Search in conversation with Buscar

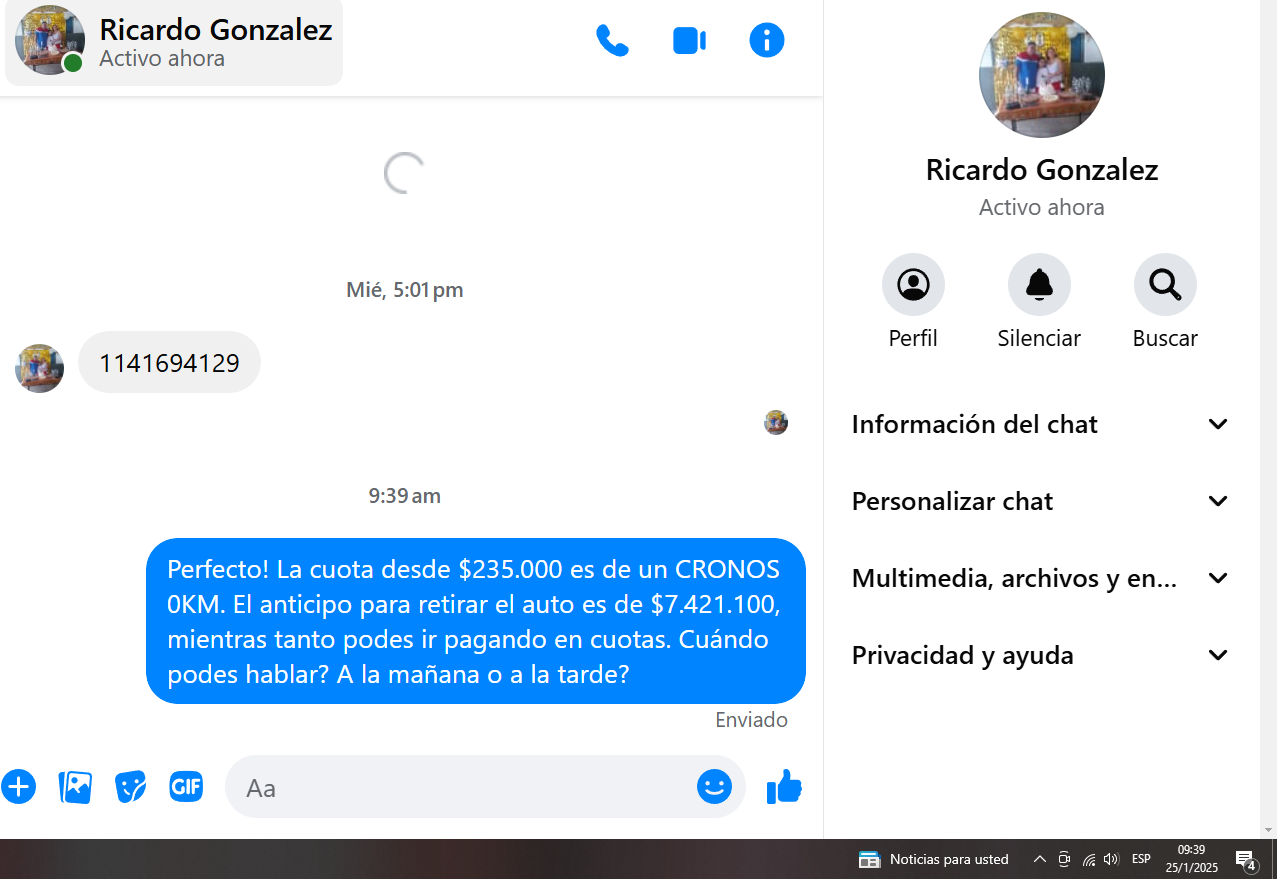[1165, 285]
